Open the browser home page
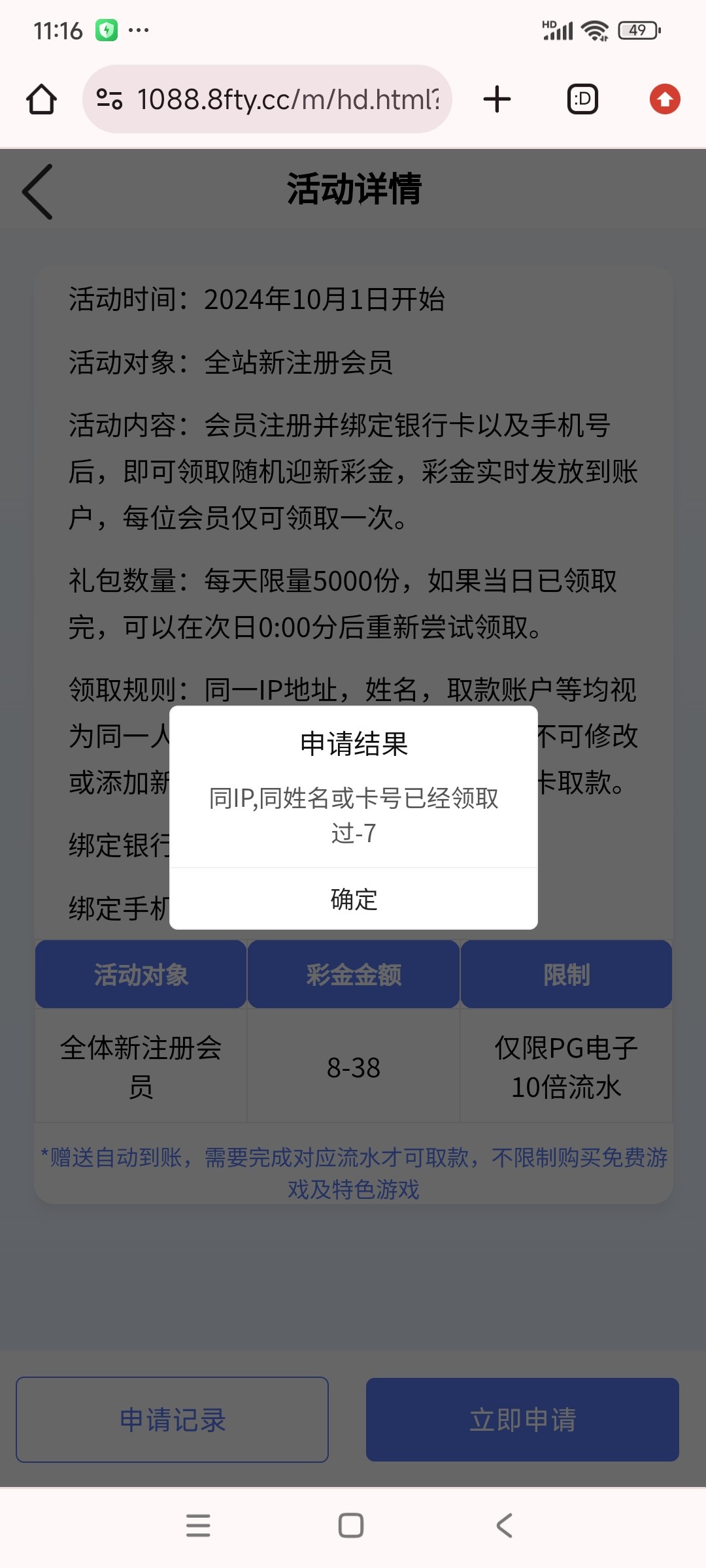706x1568 pixels. tap(41, 99)
